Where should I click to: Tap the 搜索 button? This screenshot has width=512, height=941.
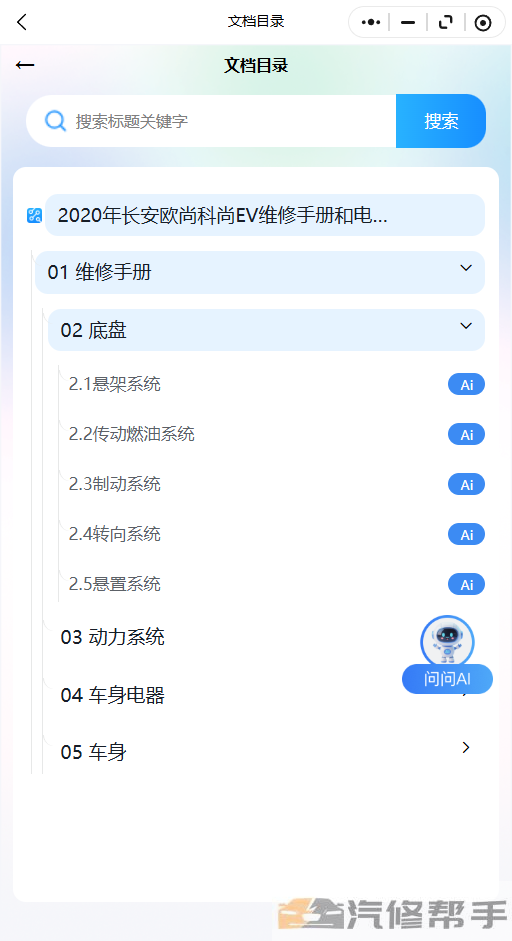pyautogui.click(x=441, y=121)
